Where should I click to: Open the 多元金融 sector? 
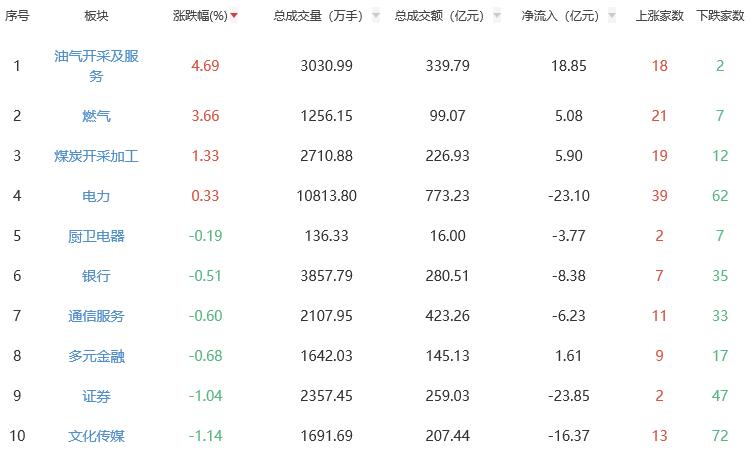(96, 356)
